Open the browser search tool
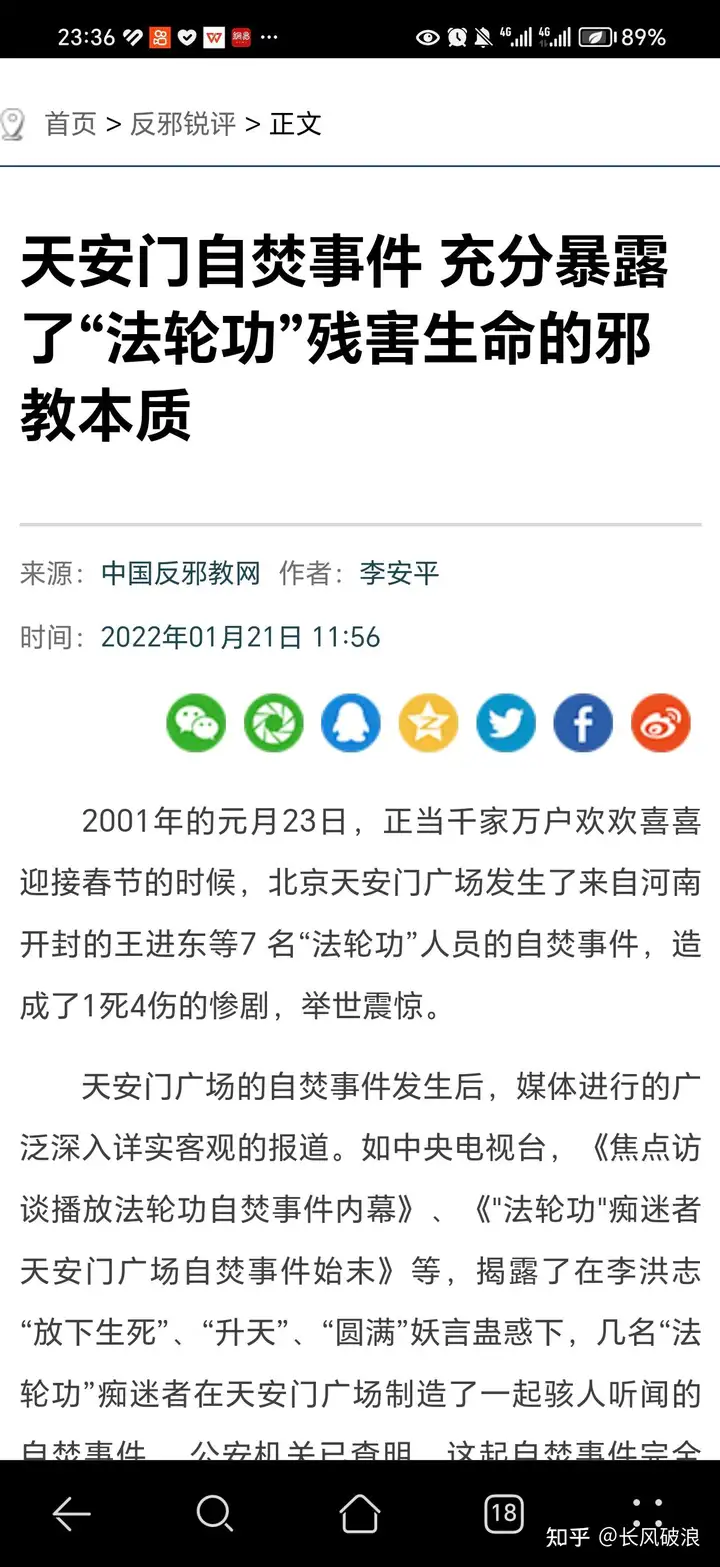This screenshot has width=720, height=1567. [x=215, y=1514]
